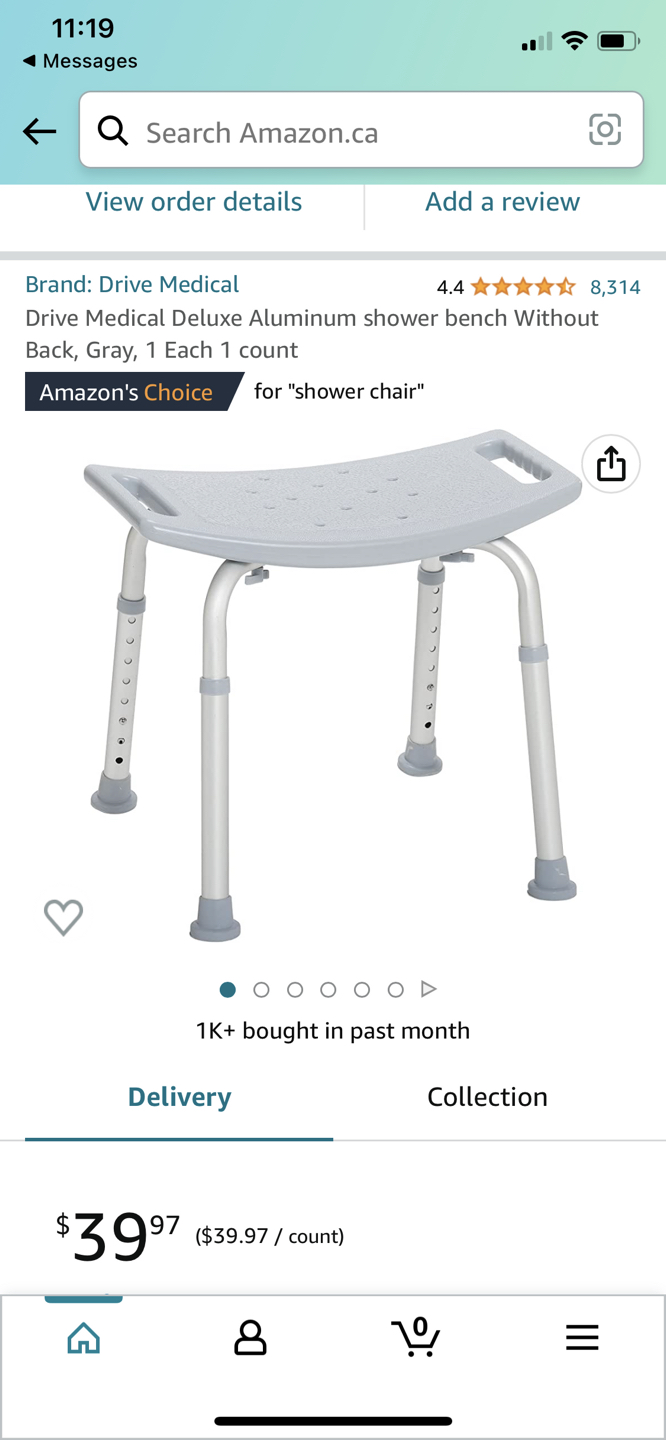The width and height of the screenshot is (666, 1440).
Task: Open the Brand: Drive Medical link
Action: tap(132, 285)
